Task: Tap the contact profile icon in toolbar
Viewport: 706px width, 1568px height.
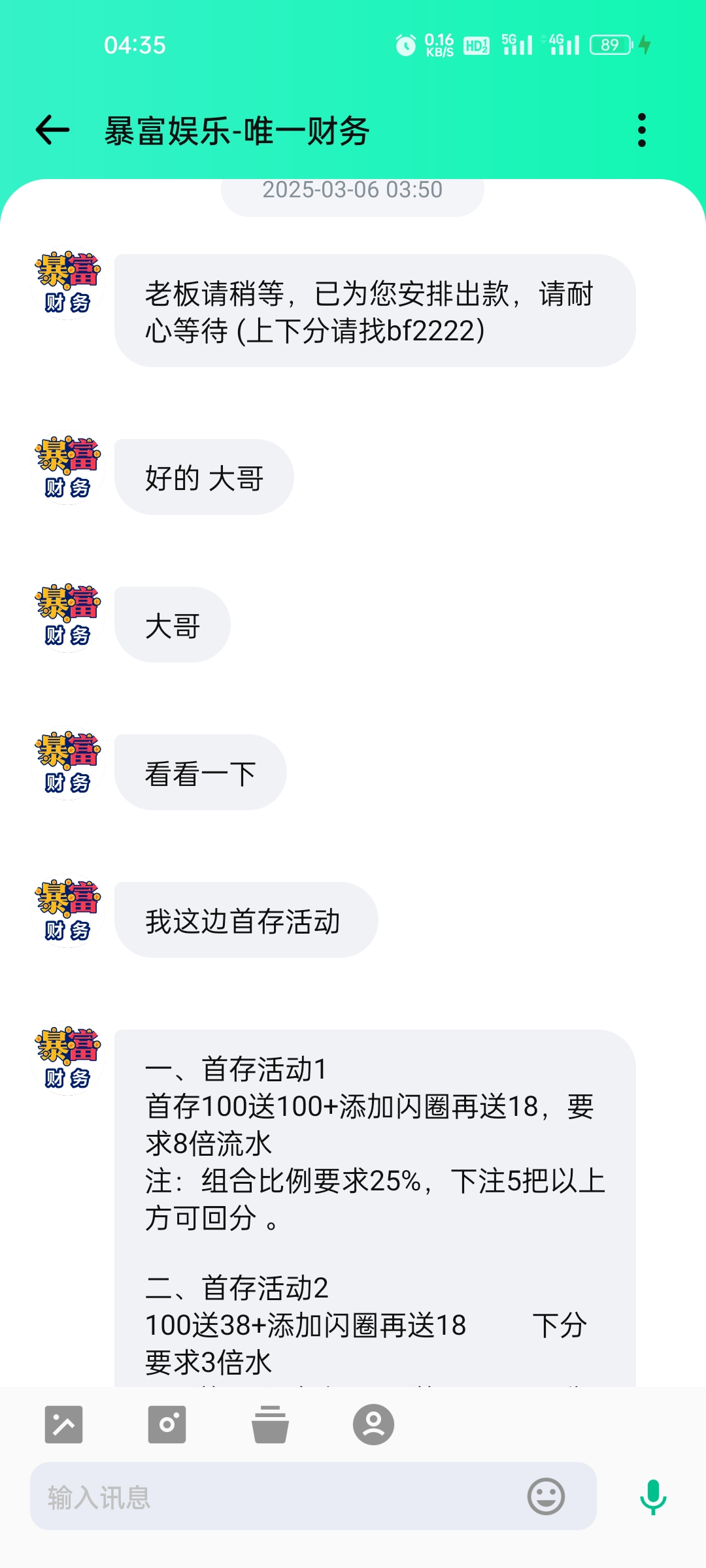Action: click(373, 1424)
